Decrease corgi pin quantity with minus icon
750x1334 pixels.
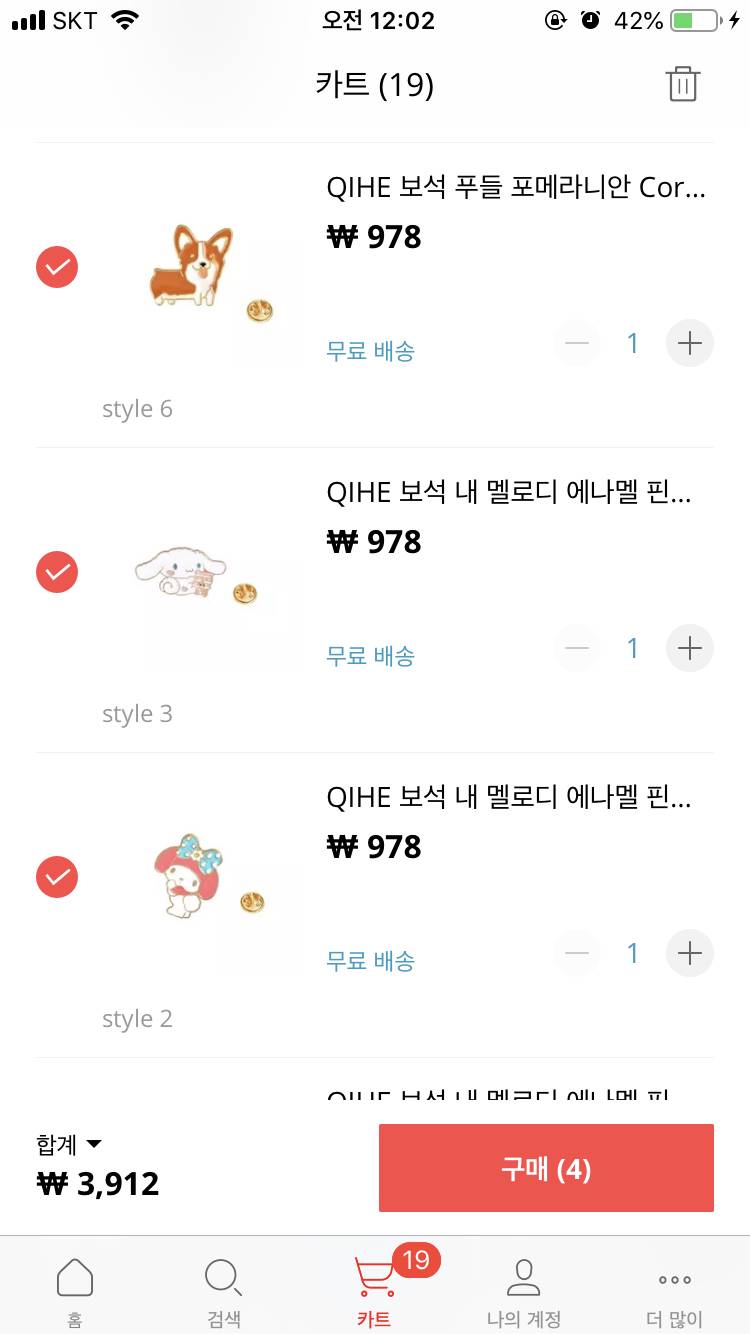pos(577,343)
